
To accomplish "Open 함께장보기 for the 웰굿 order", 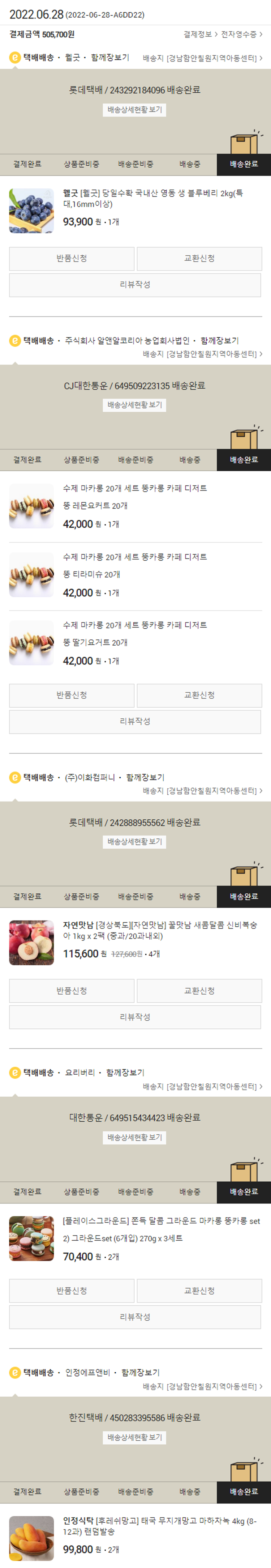I will click(110, 58).
